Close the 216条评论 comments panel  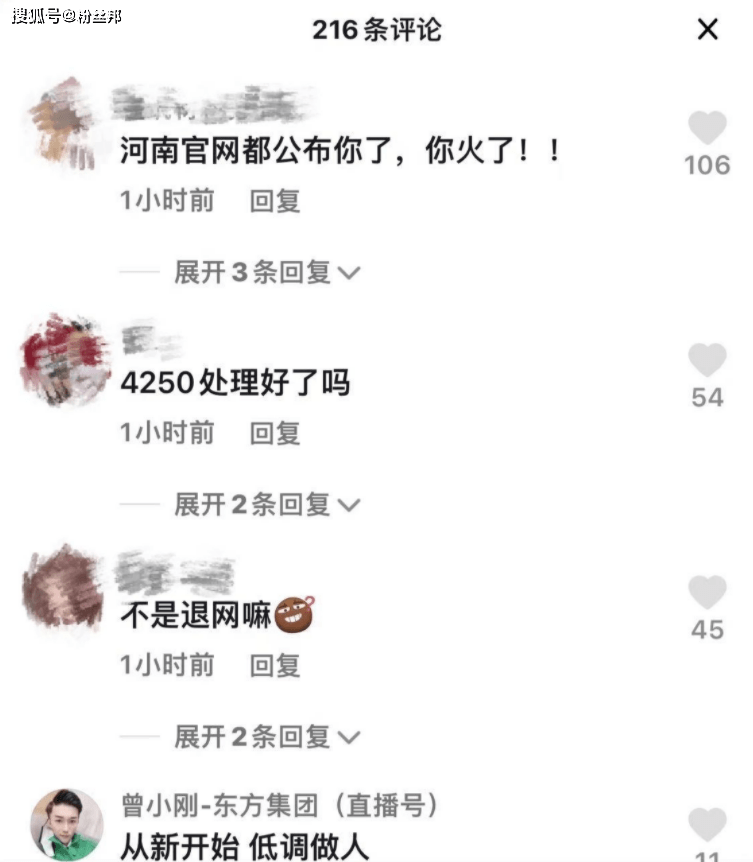click(x=707, y=30)
